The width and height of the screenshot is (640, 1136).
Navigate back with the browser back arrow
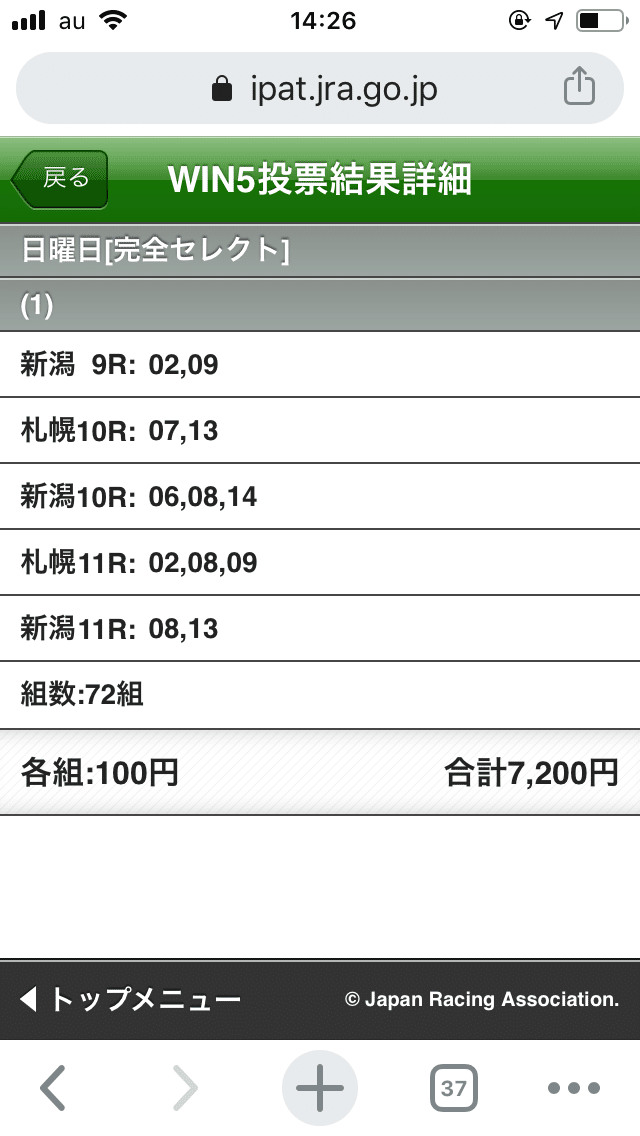point(53,1087)
